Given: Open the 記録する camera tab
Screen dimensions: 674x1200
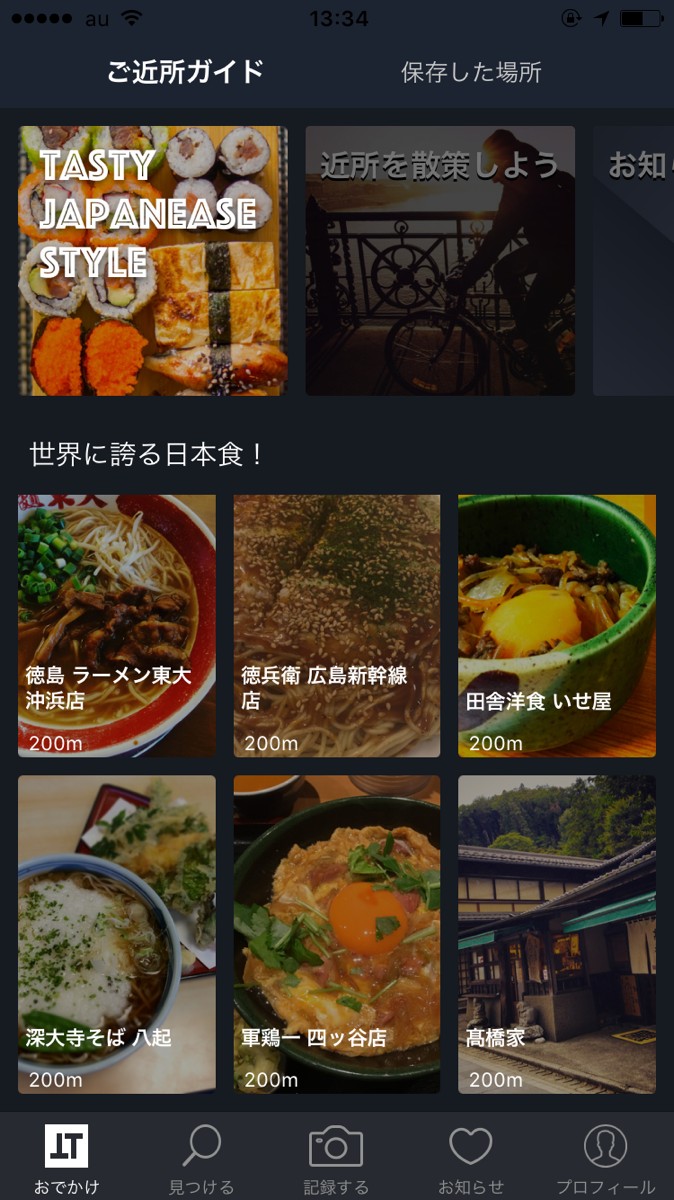Looking at the screenshot, I should [336, 1158].
